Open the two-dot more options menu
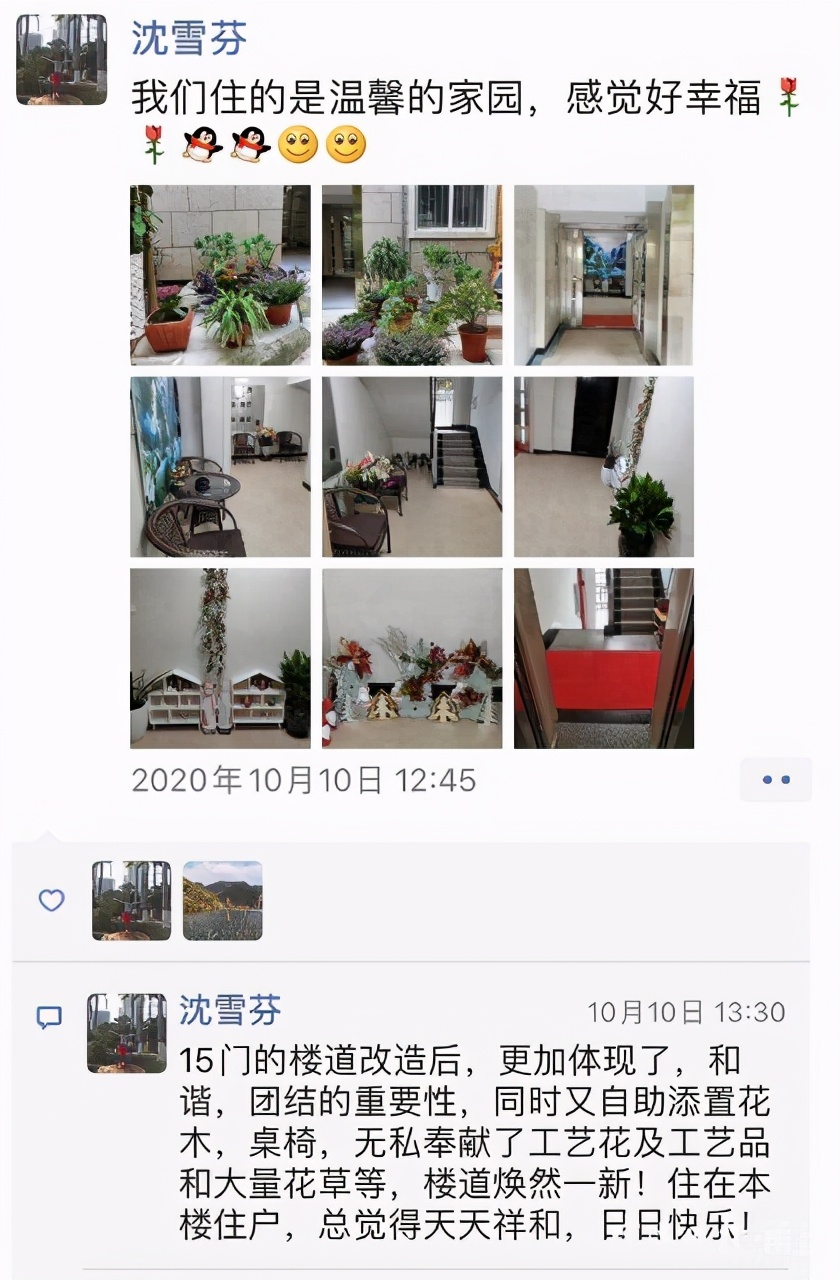The image size is (840, 1280). pyautogui.click(x=776, y=779)
